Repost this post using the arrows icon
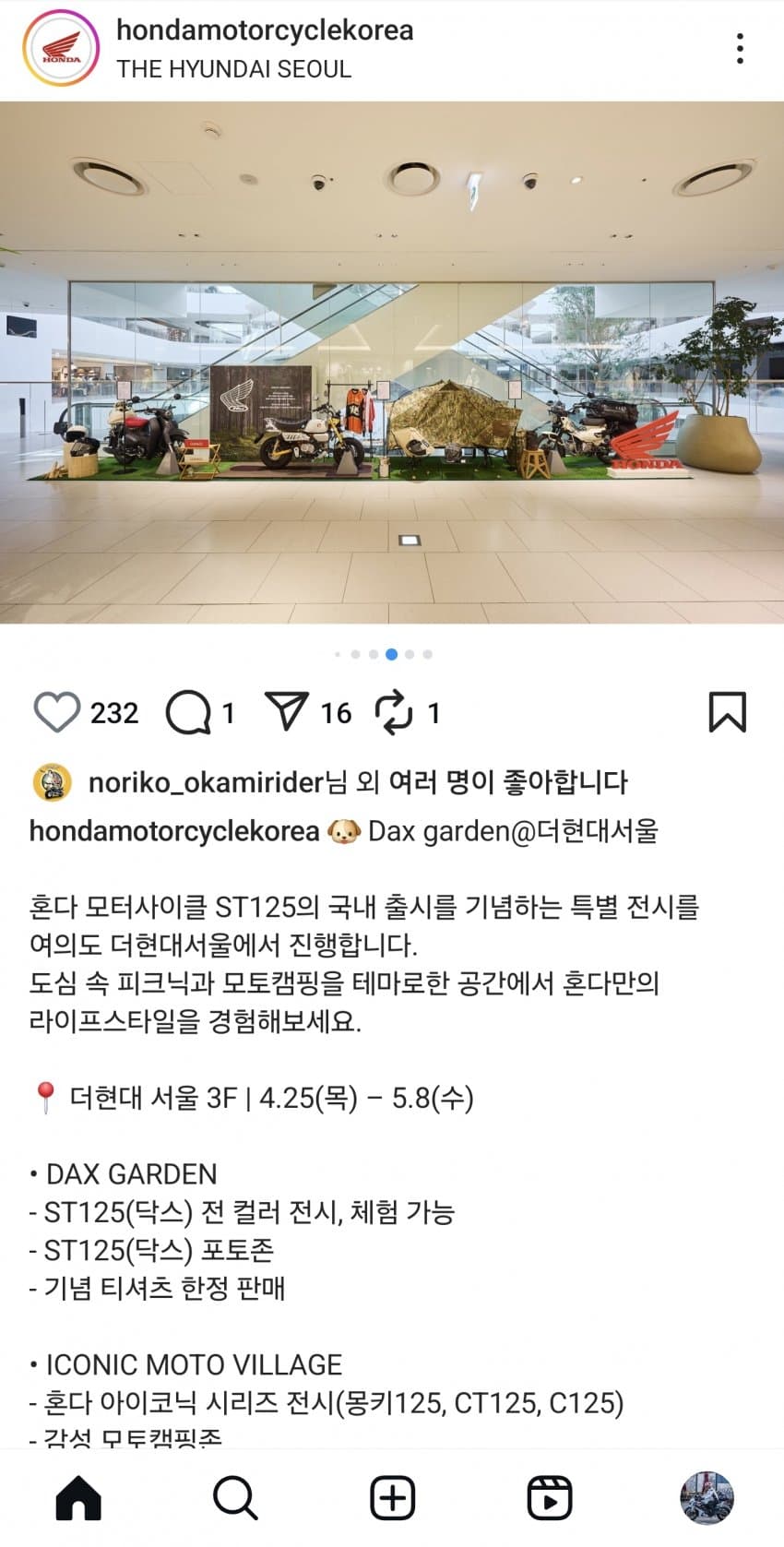This screenshot has height=1547, width=784. (x=394, y=713)
